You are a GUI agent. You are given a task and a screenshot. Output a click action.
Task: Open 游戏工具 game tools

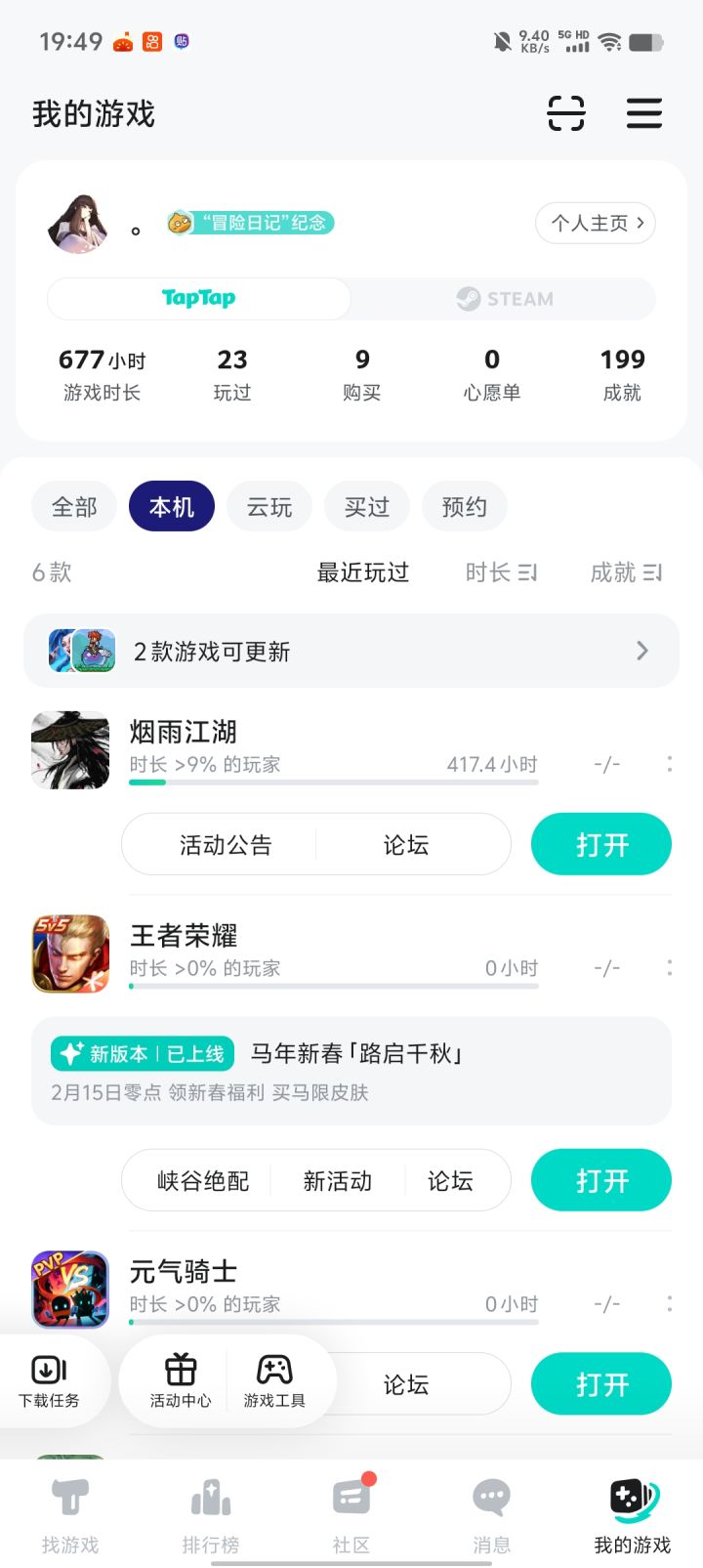(276, 1380)
